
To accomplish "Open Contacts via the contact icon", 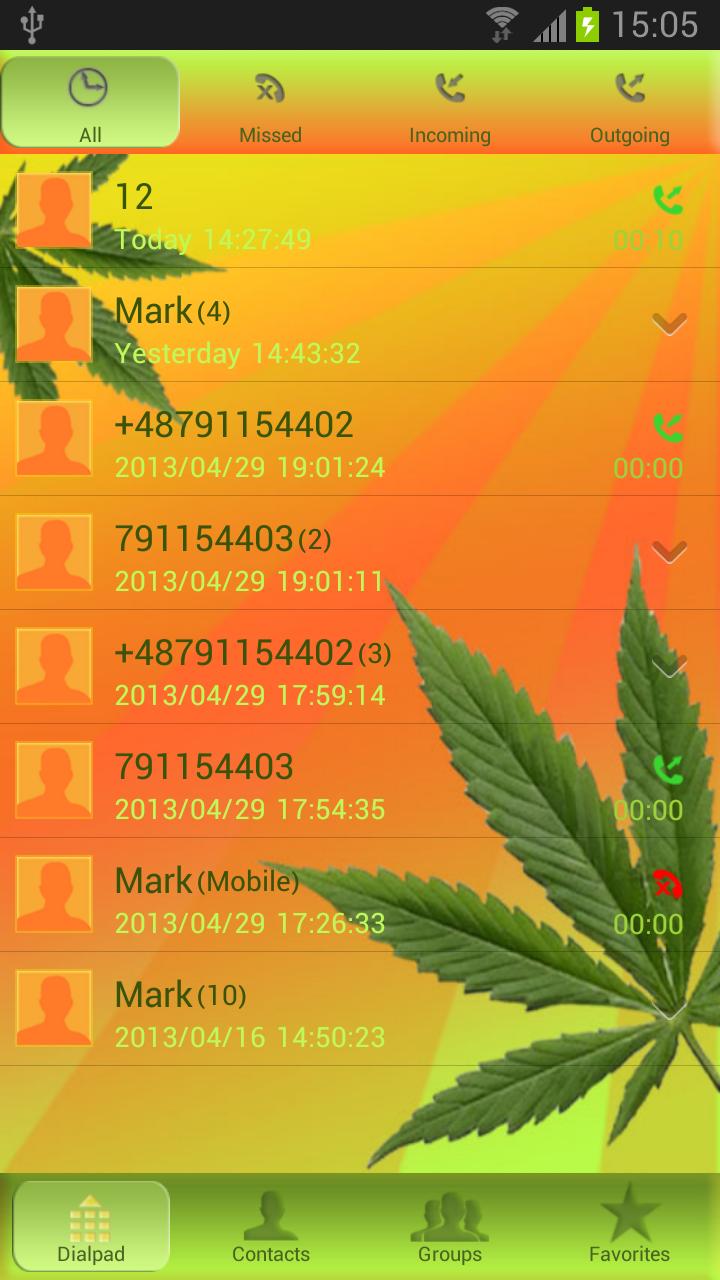I will pyautogui.click(x=270, y=1220).
